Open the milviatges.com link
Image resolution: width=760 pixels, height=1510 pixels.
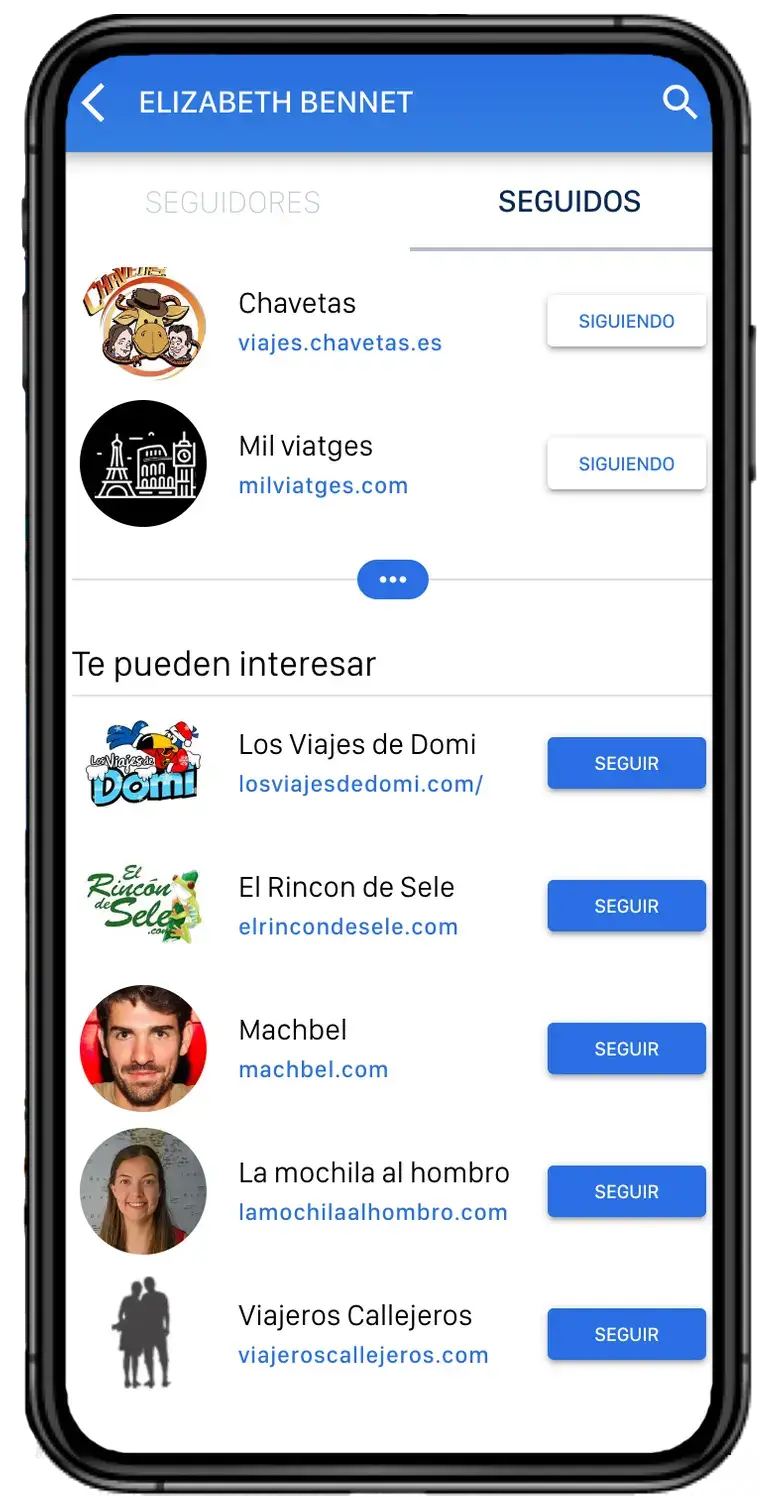pyautogui.click(x=323, y=486)
